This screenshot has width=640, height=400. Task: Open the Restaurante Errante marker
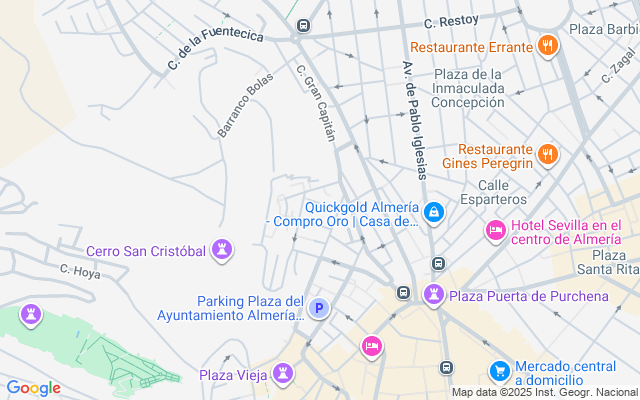[x=547, y=45]
